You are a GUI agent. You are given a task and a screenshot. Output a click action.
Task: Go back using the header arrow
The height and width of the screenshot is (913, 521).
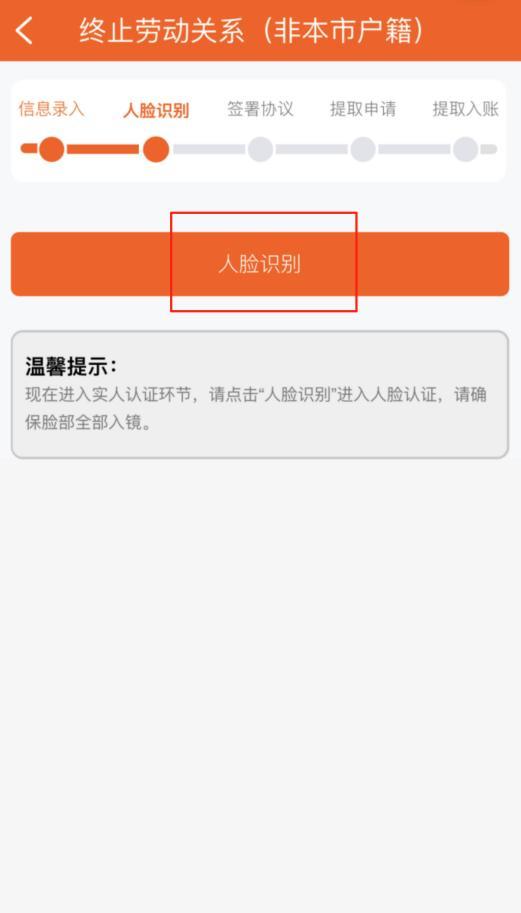coord(24,30)
